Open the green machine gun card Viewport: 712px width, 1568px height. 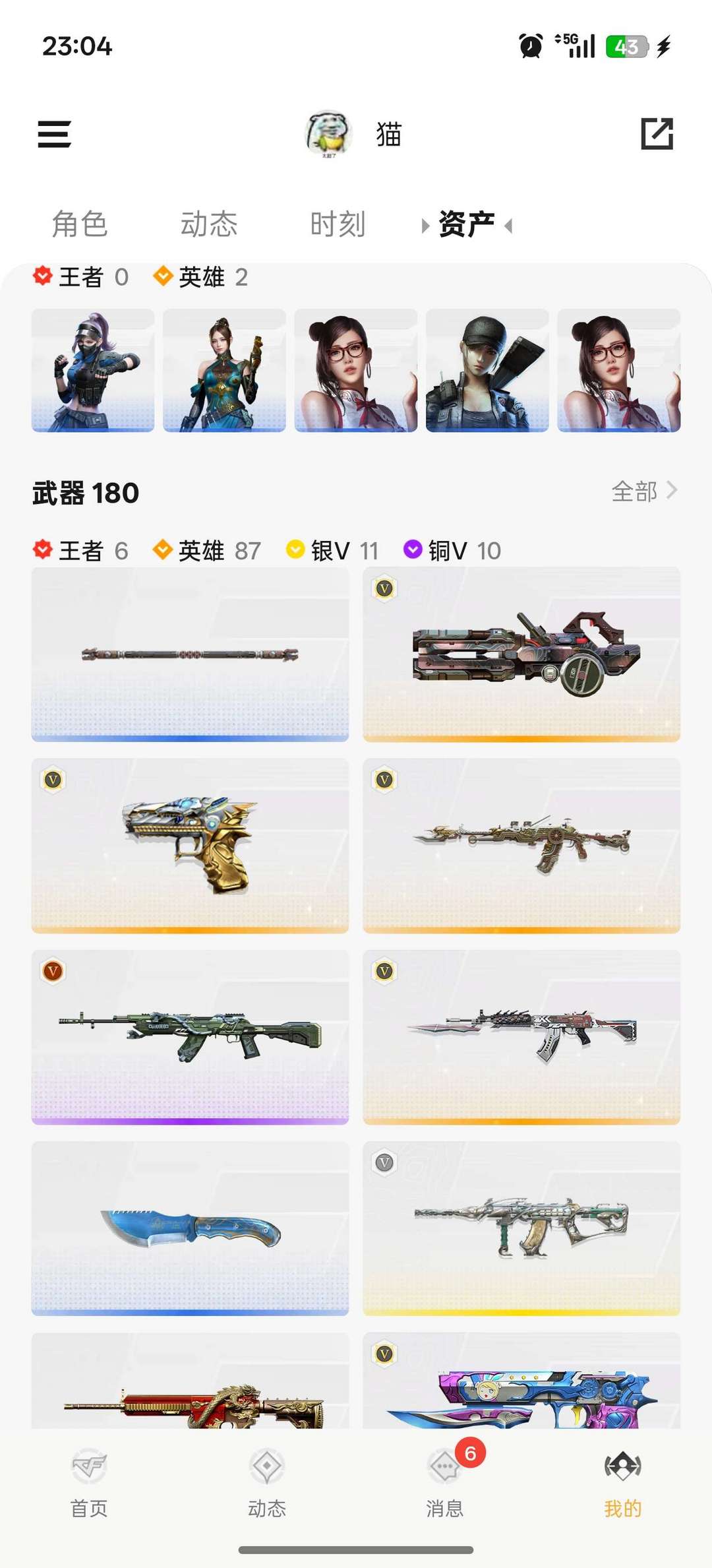(190, 1036)
